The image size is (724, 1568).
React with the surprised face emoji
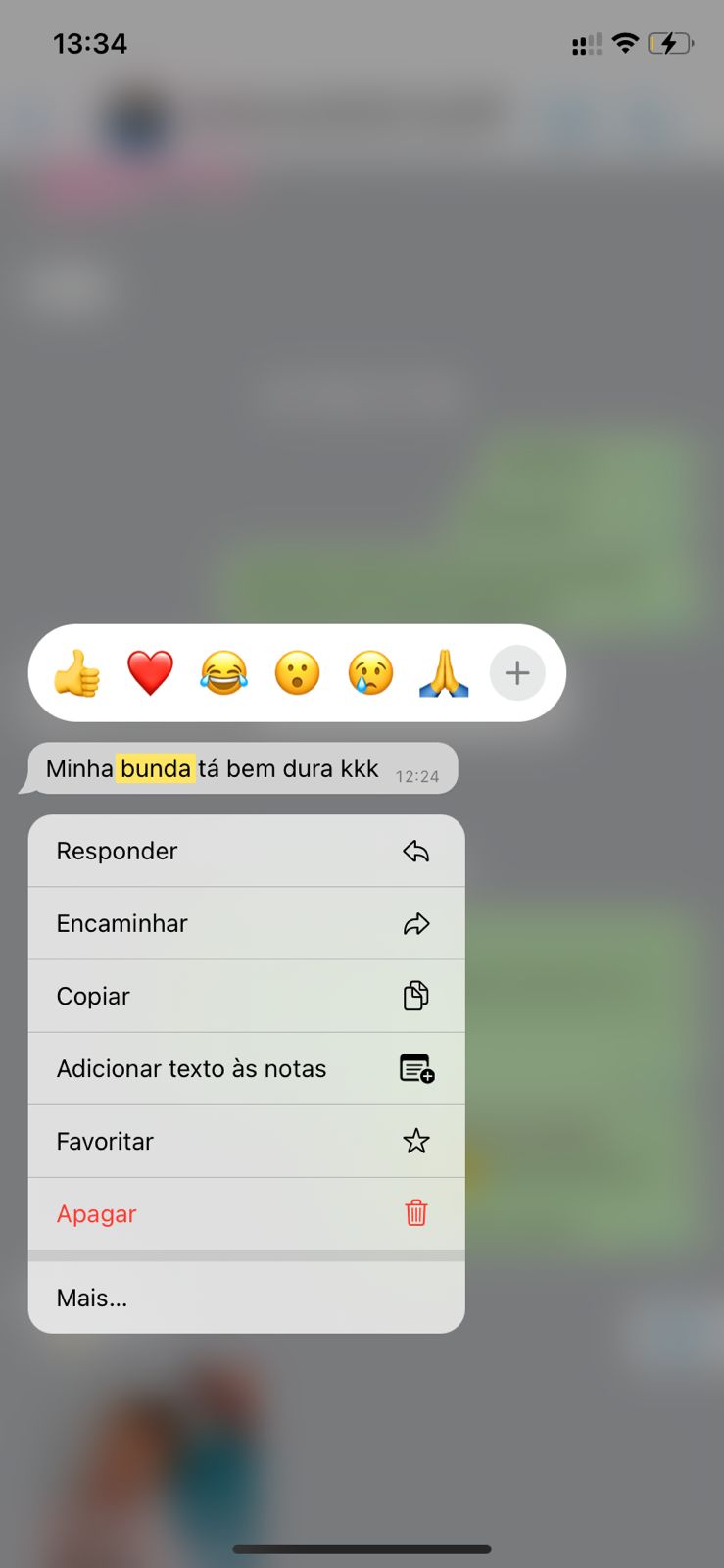point(297,673)
